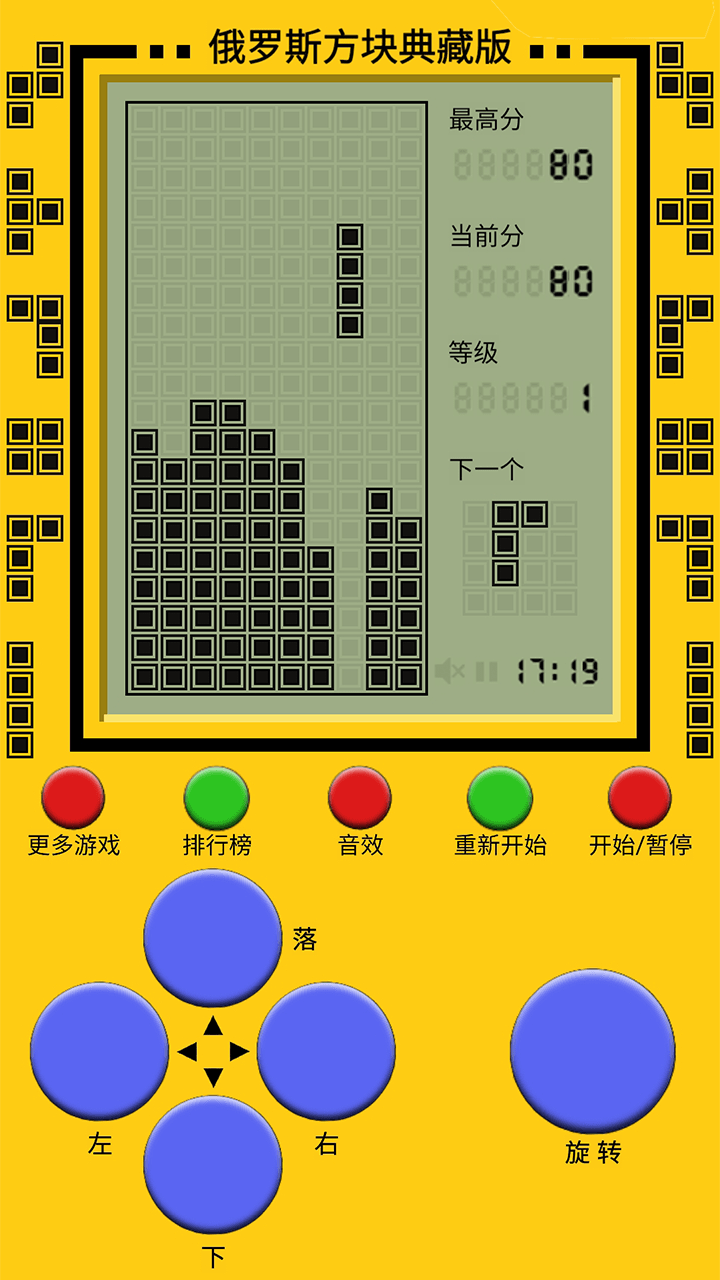
Task: Move the piece left with the 左 button
Action: (99, 1051)
